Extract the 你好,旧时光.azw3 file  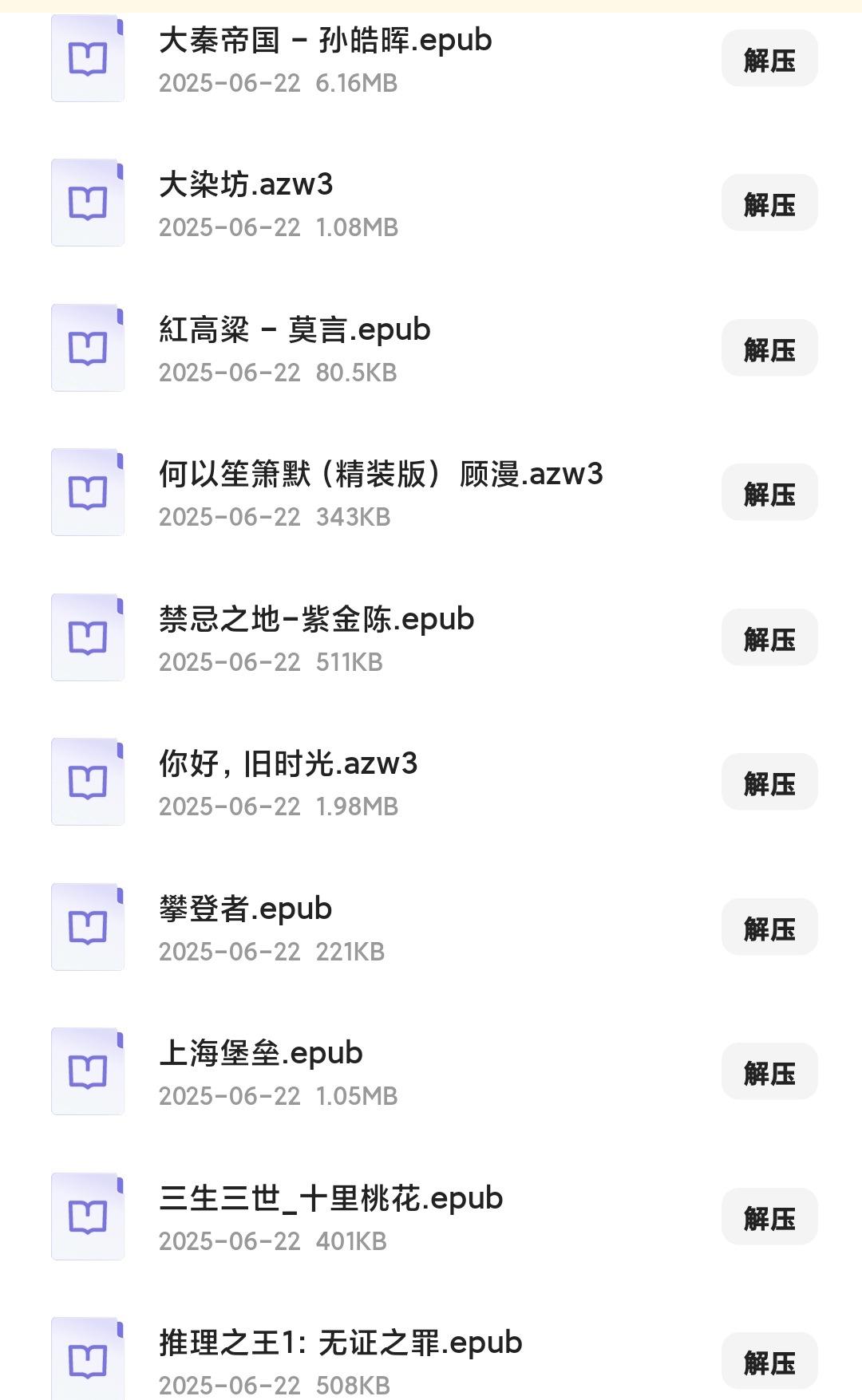click(x=769, y=782)
